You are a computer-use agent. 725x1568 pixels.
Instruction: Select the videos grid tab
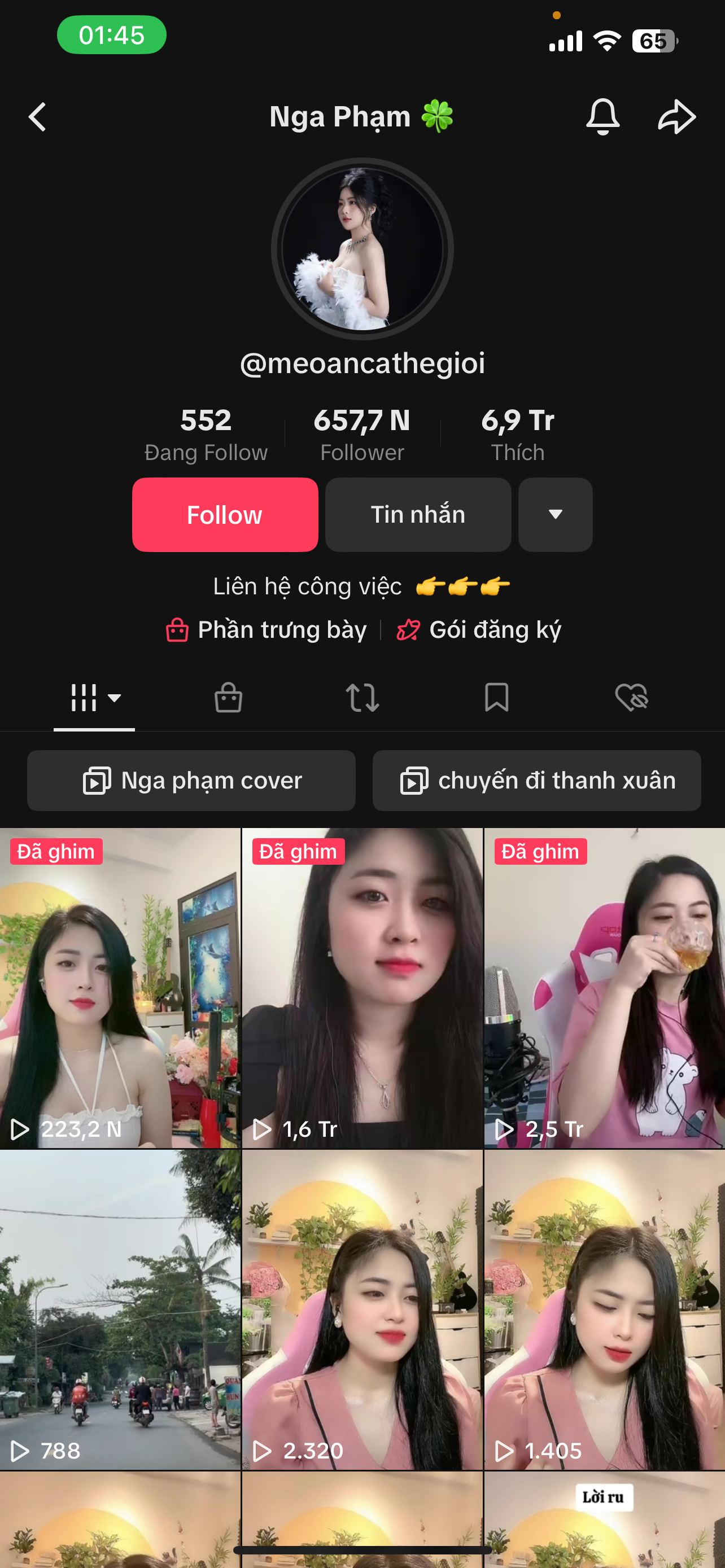[x=94, y=698]
